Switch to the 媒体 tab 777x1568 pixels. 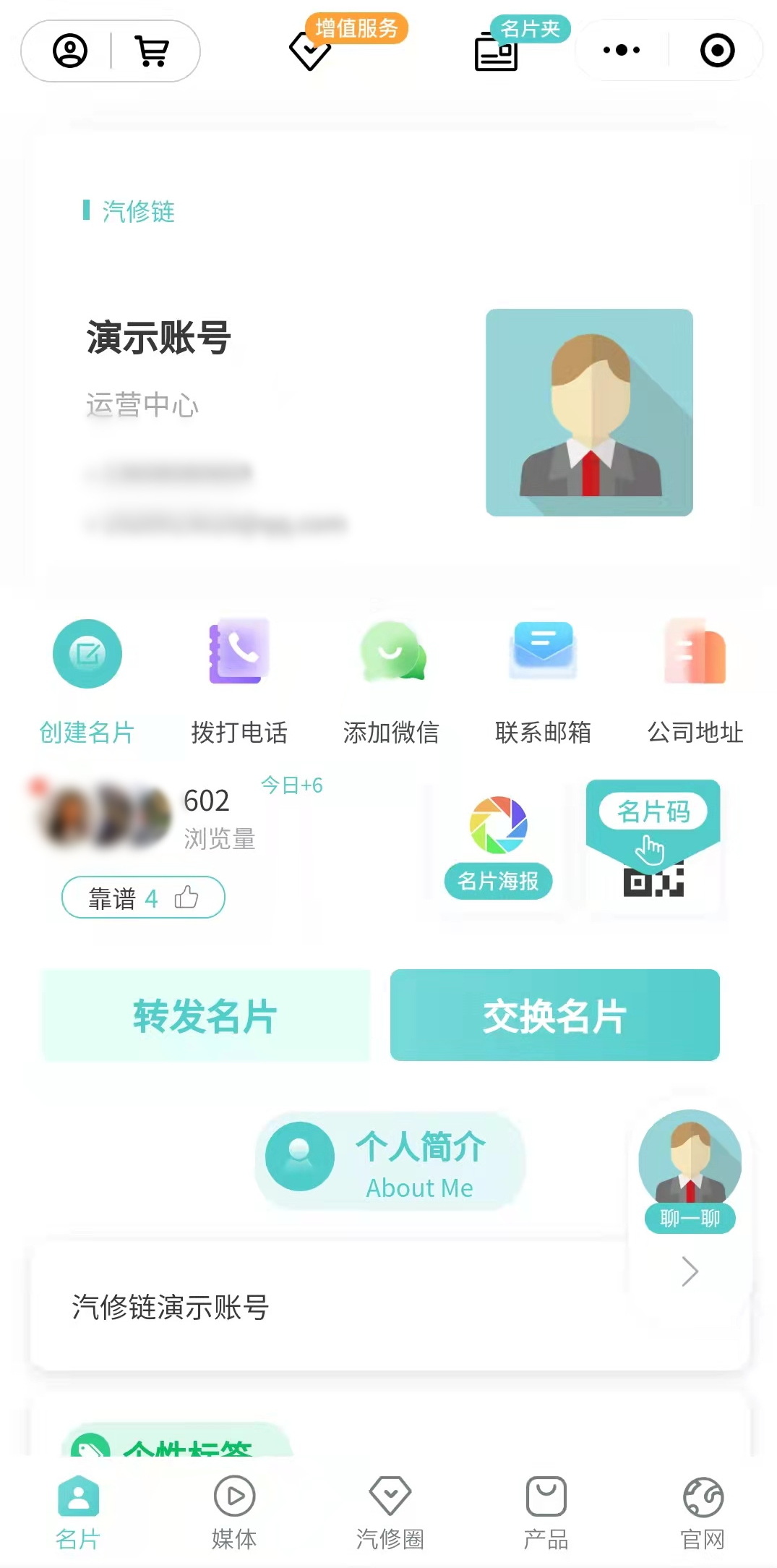(234, 1512)
